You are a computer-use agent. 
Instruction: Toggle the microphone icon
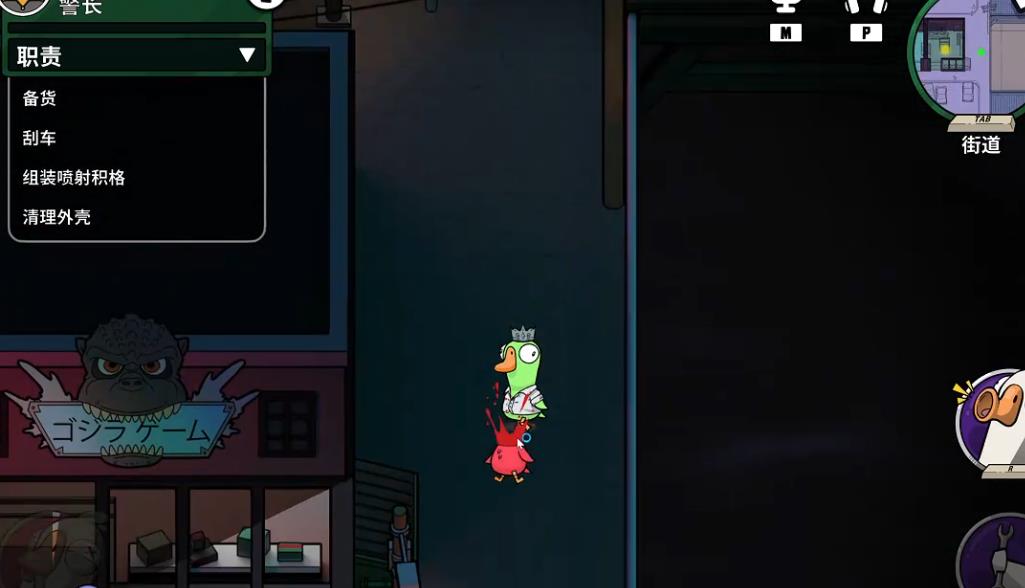(786, 8)
